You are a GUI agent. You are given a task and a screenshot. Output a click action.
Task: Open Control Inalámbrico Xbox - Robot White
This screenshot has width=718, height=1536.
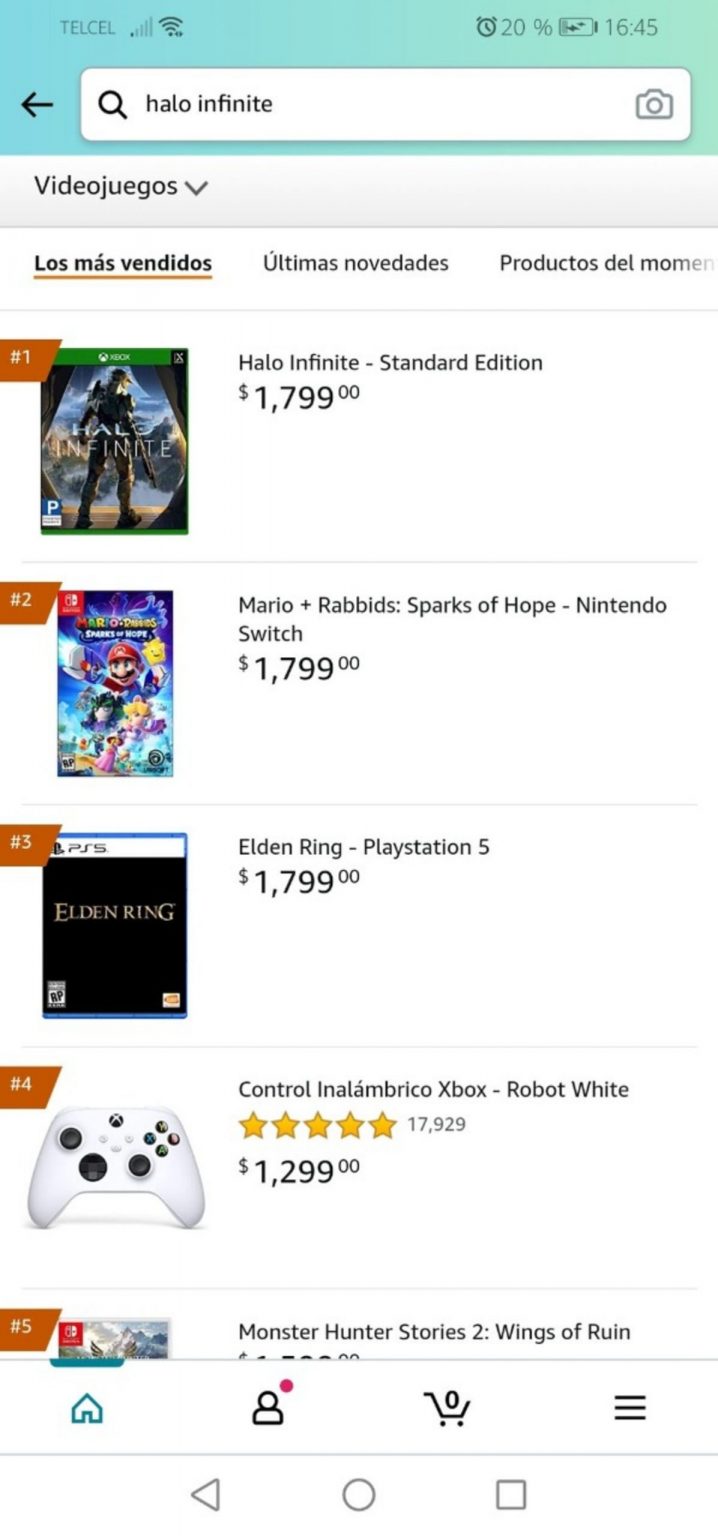(433, 1089)
